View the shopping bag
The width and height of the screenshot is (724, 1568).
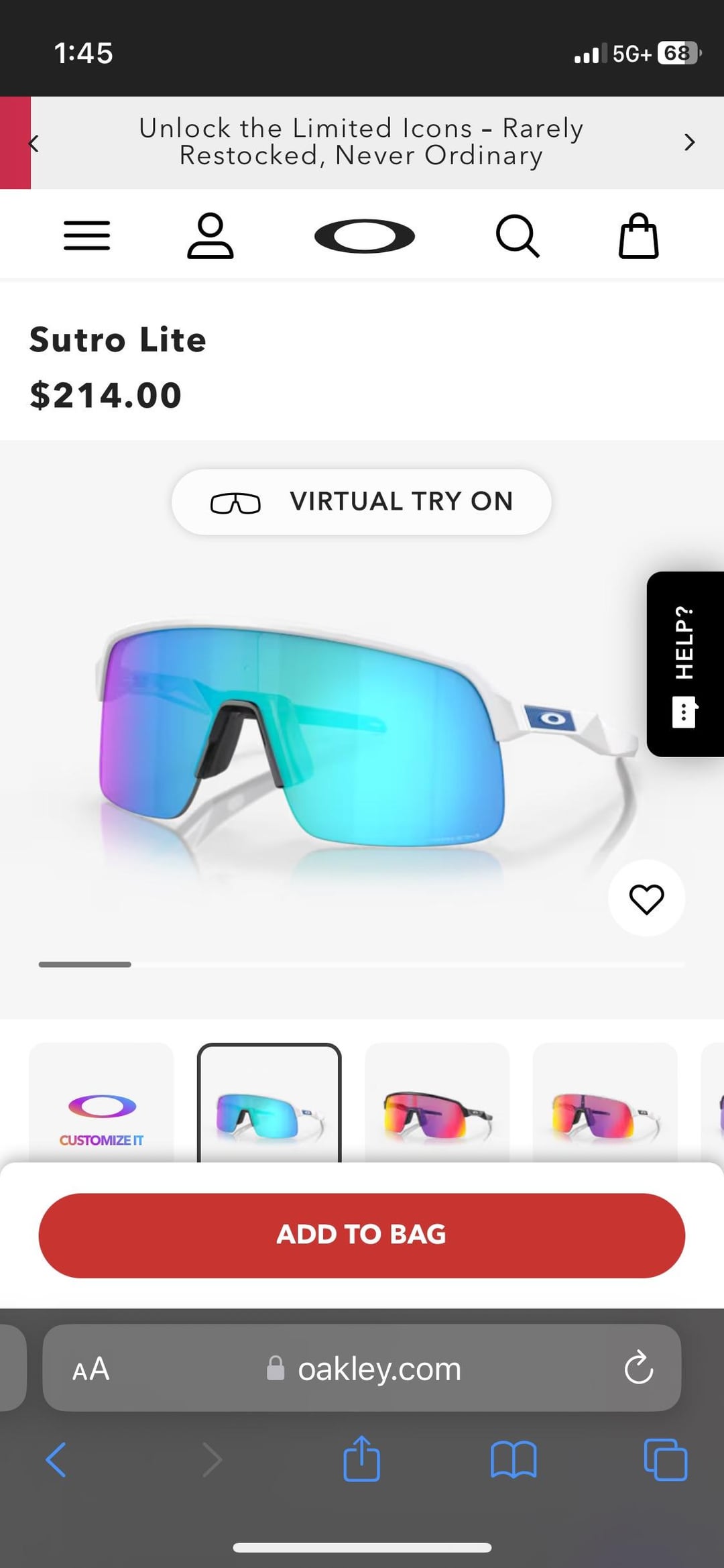tap(638, 236)
